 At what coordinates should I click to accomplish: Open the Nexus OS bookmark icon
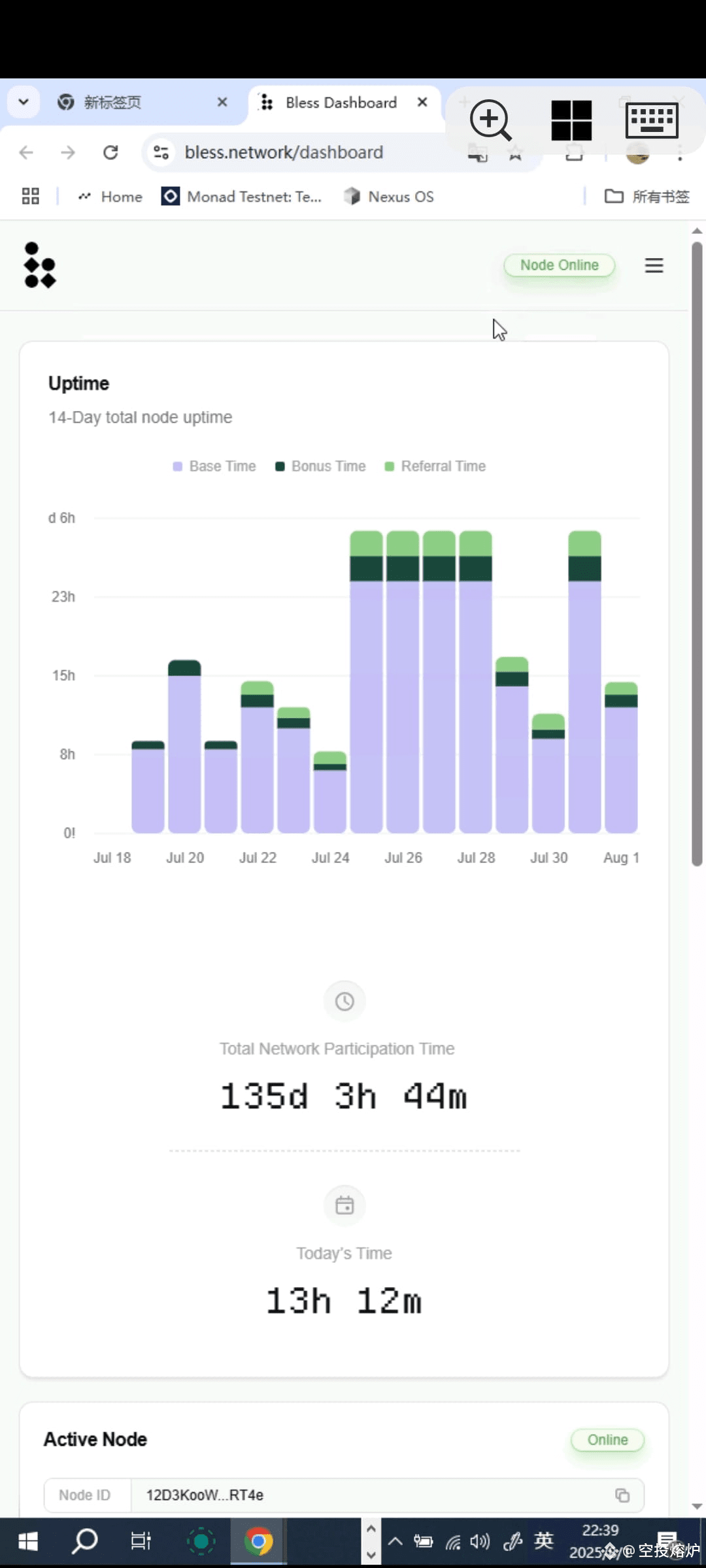pyautogui.click(x=352, y=196)
